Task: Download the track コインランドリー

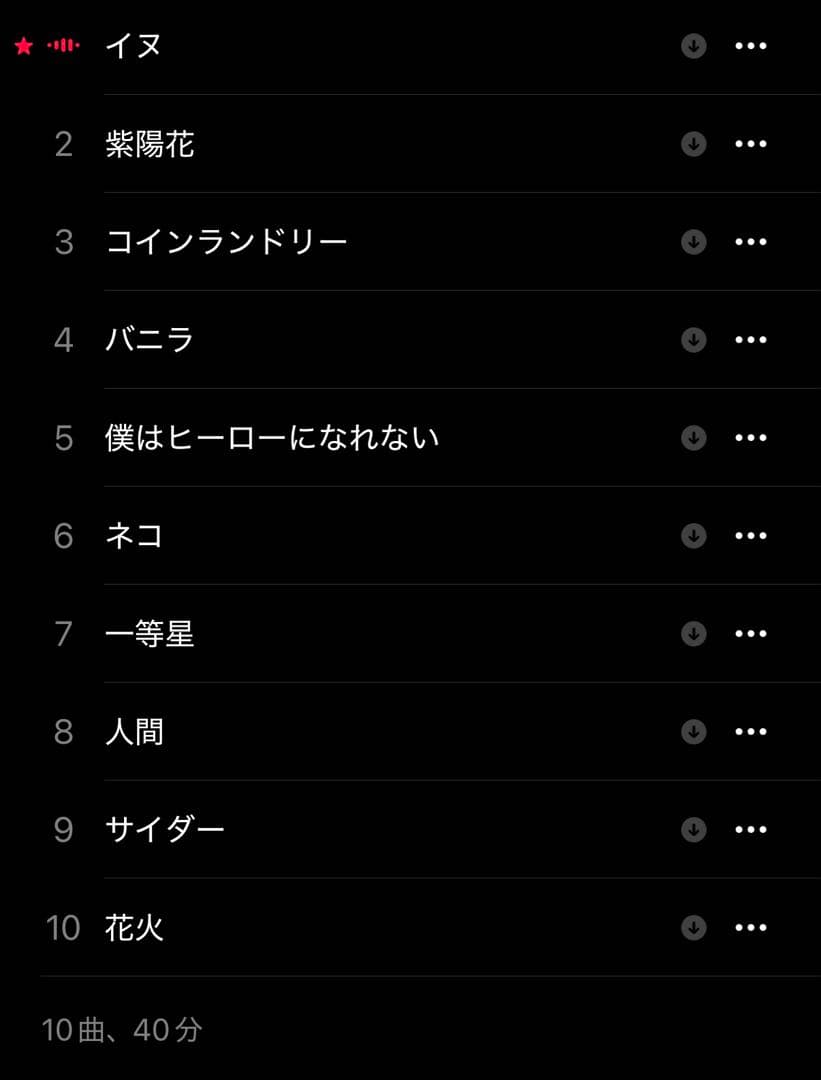Action: (692, 241)
